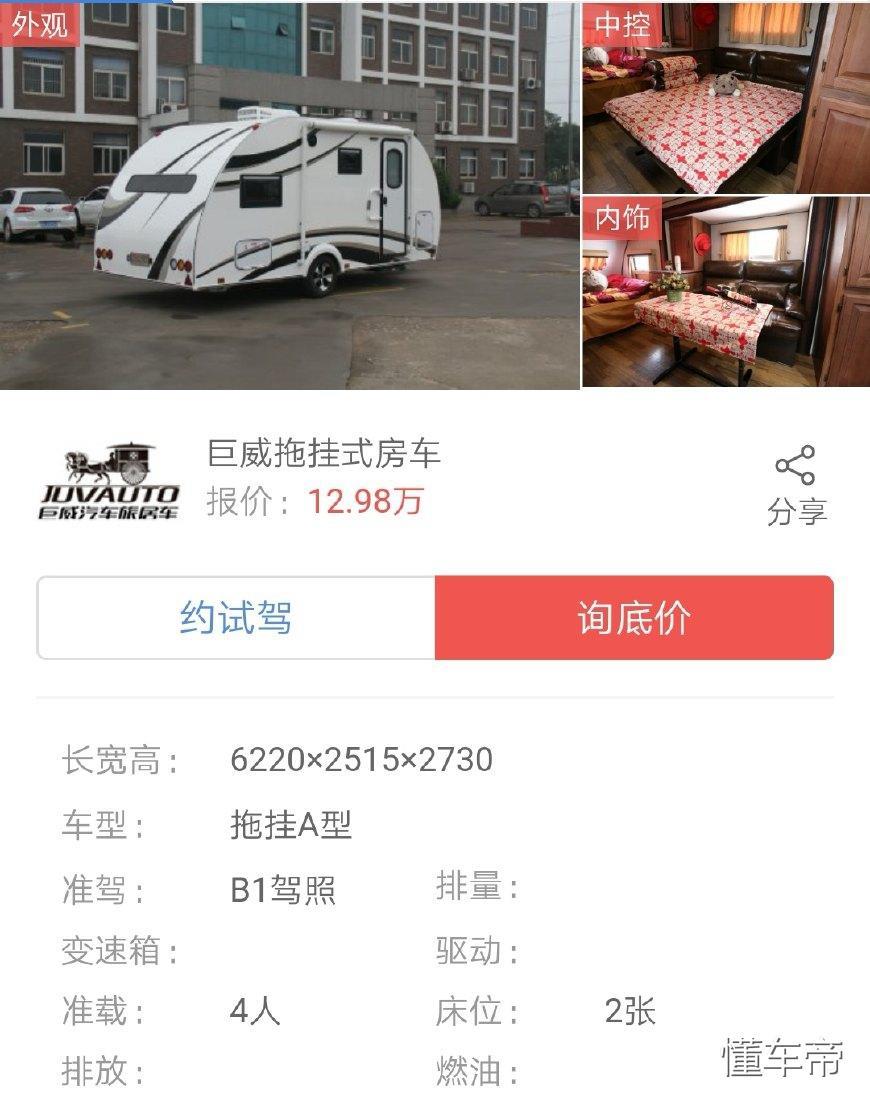Viewport: 870px width, 1094px height.
Task: Share this RV listing via 分享
Action: (796, 486)
